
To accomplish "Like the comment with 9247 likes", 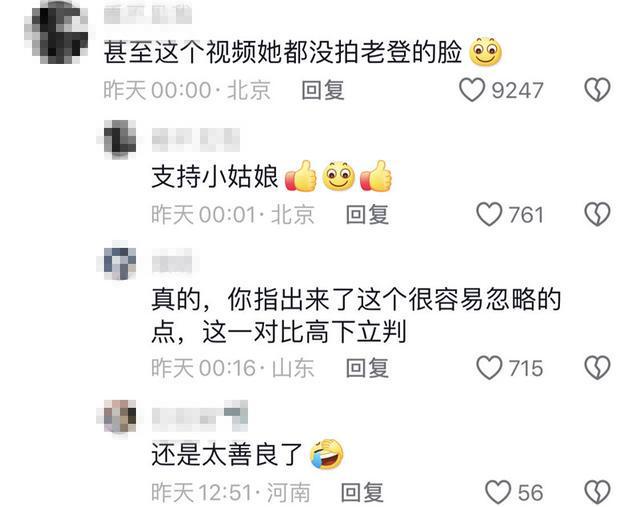I will pos(471,90).
